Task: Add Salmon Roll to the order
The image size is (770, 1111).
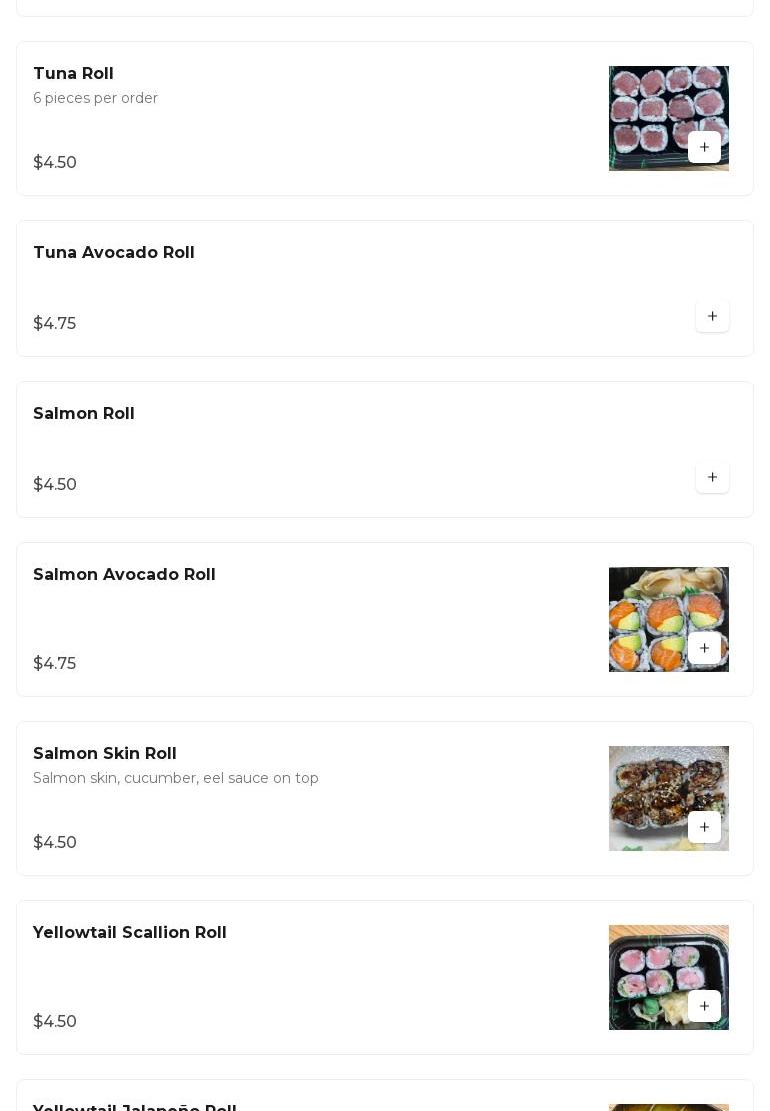Action: [712, 477]
